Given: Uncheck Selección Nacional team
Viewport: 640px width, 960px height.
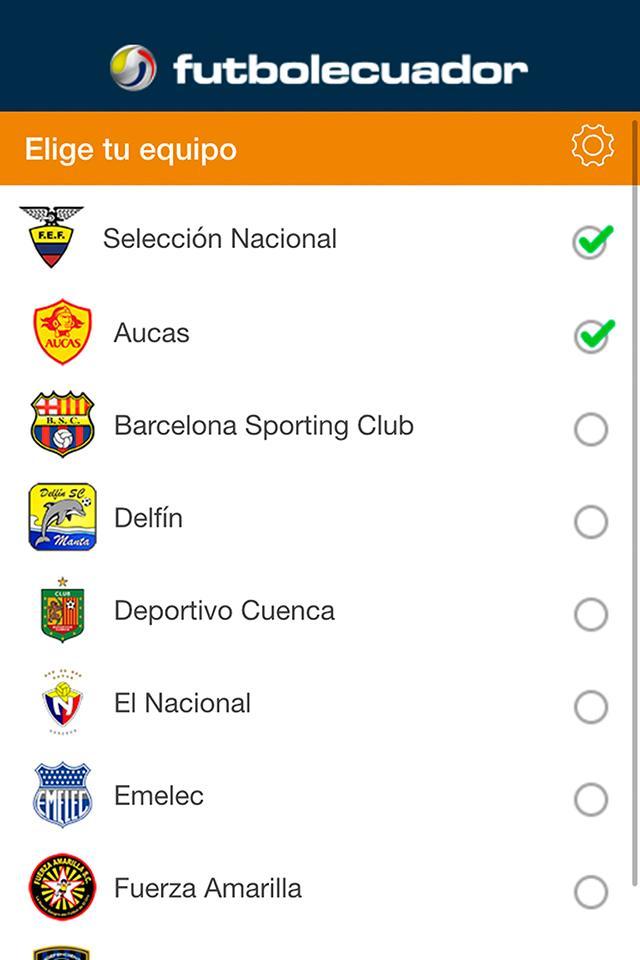Looking at the screenshot, I should [x=591, y=241].
